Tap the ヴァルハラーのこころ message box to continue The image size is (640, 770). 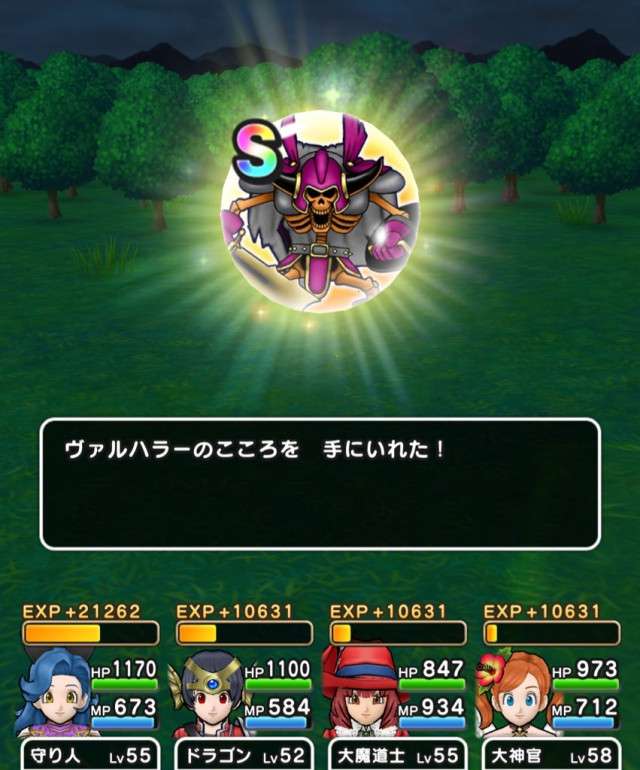320,484
